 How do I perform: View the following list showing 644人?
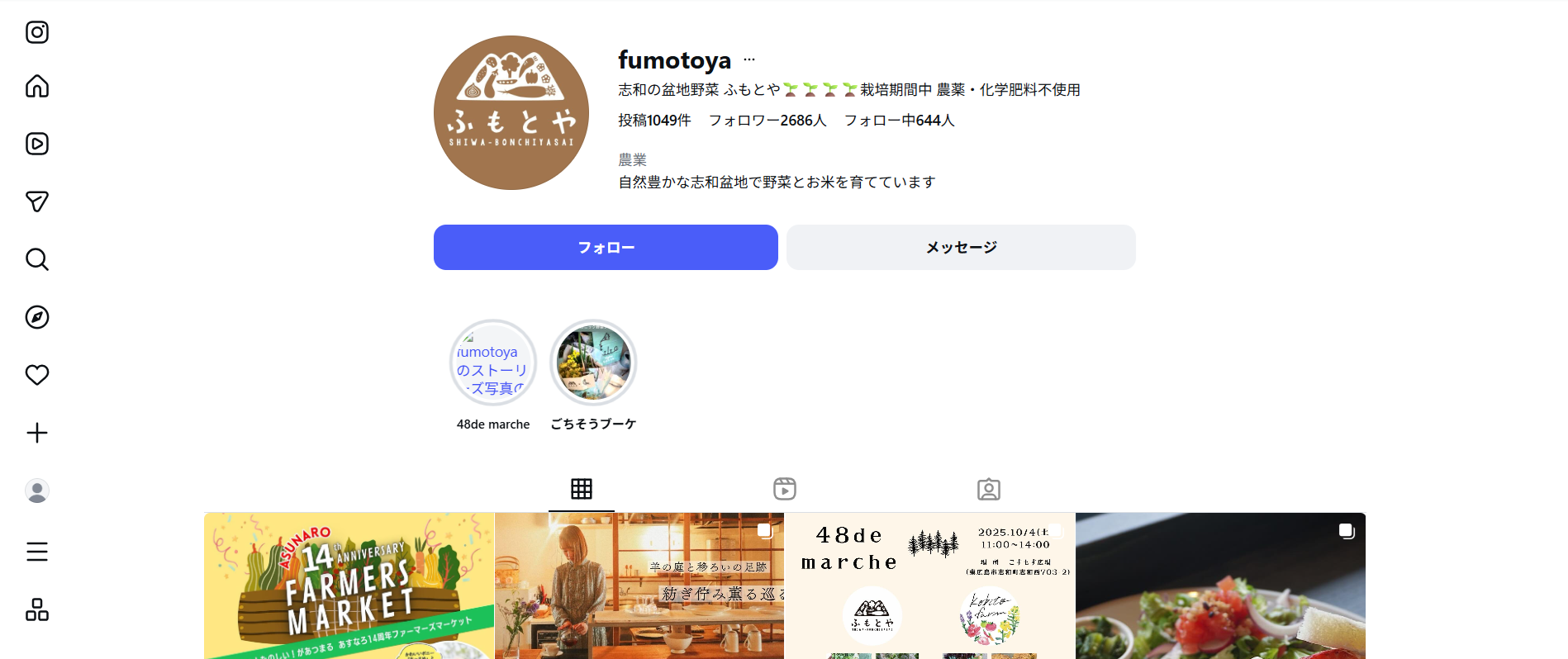click(x=899, y=121)
